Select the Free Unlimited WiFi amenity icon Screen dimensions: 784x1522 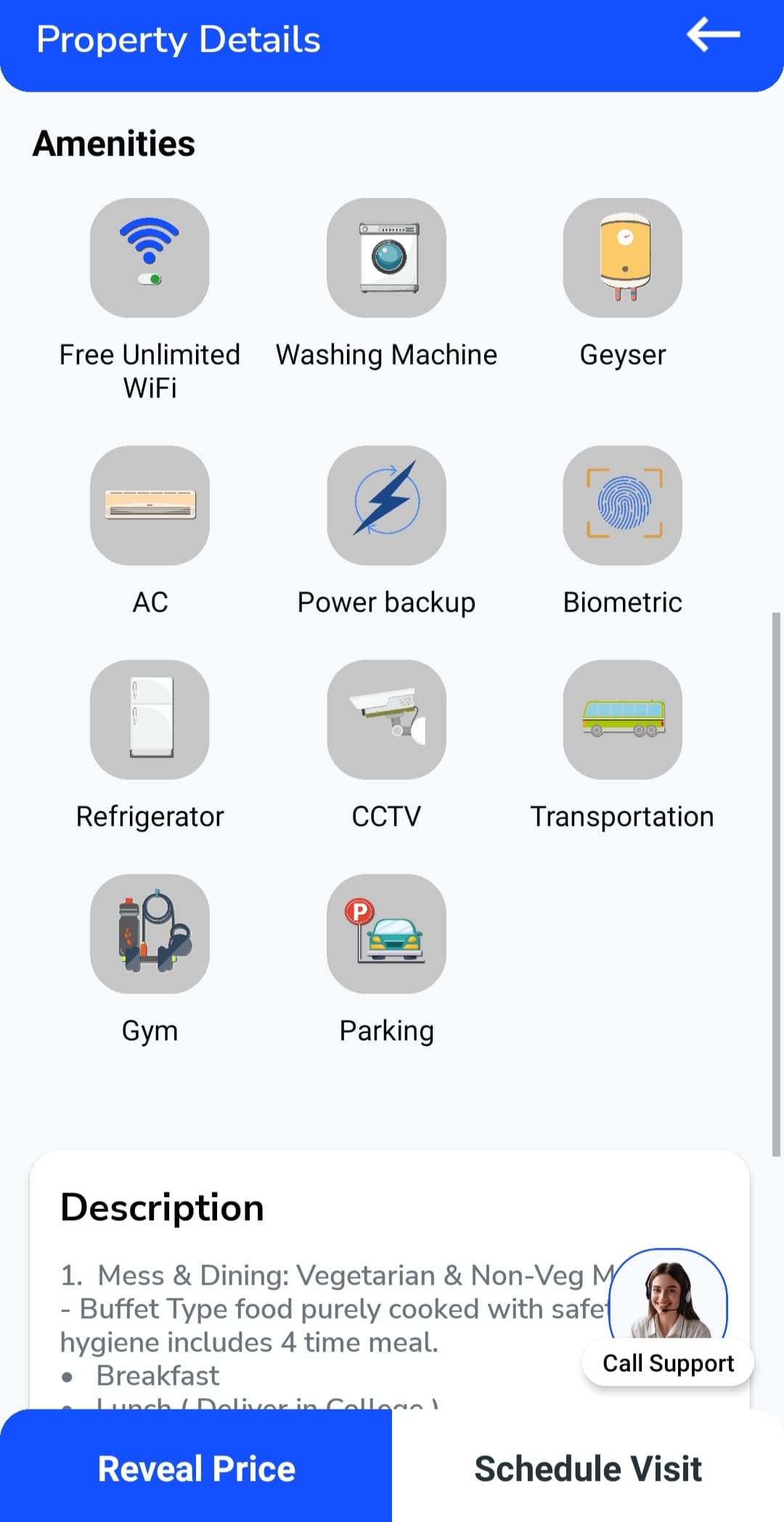[x=150, y=258]
